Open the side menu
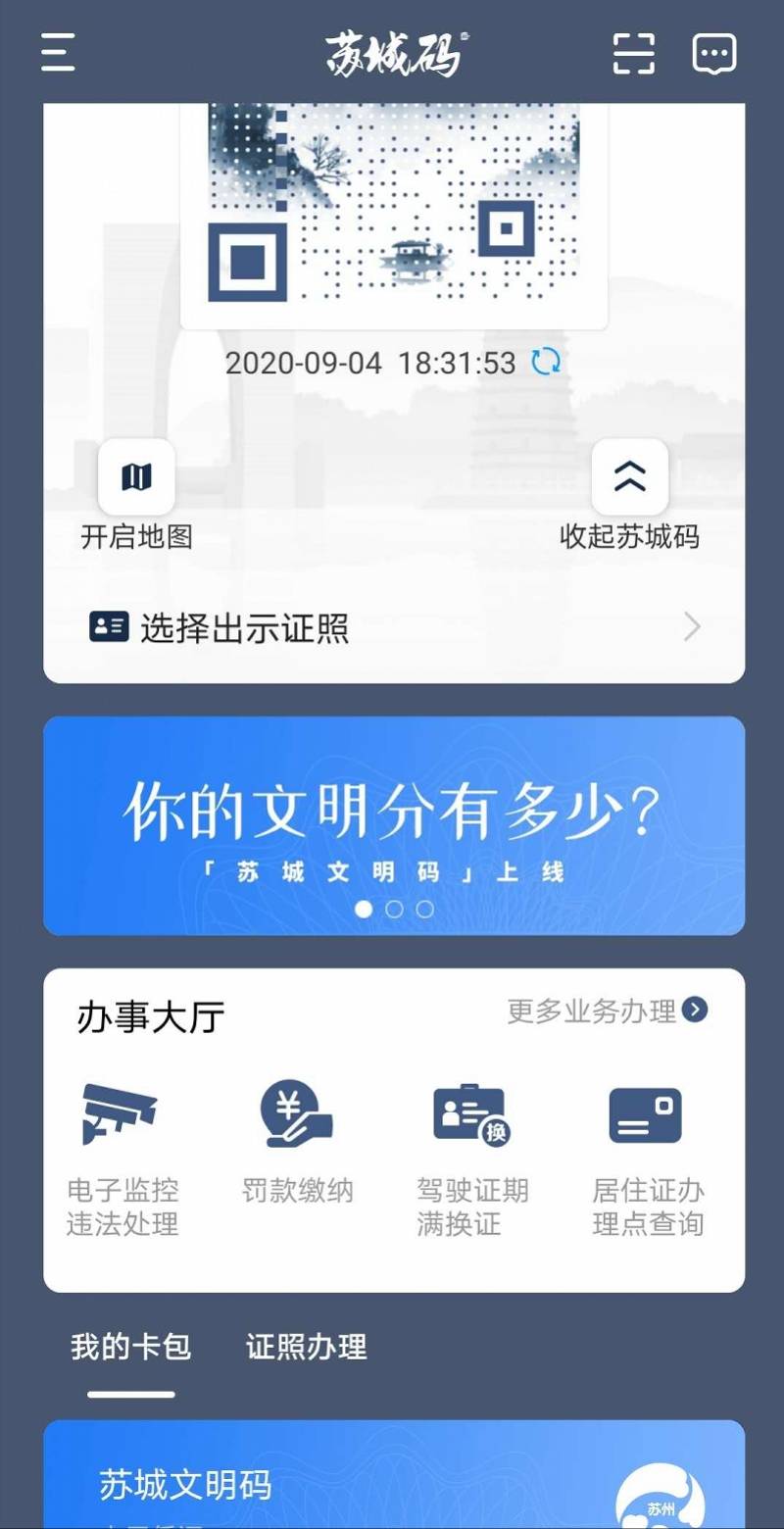Image resolution: width=784 pixels, height=1529 pixels. [x=56, y=54]
